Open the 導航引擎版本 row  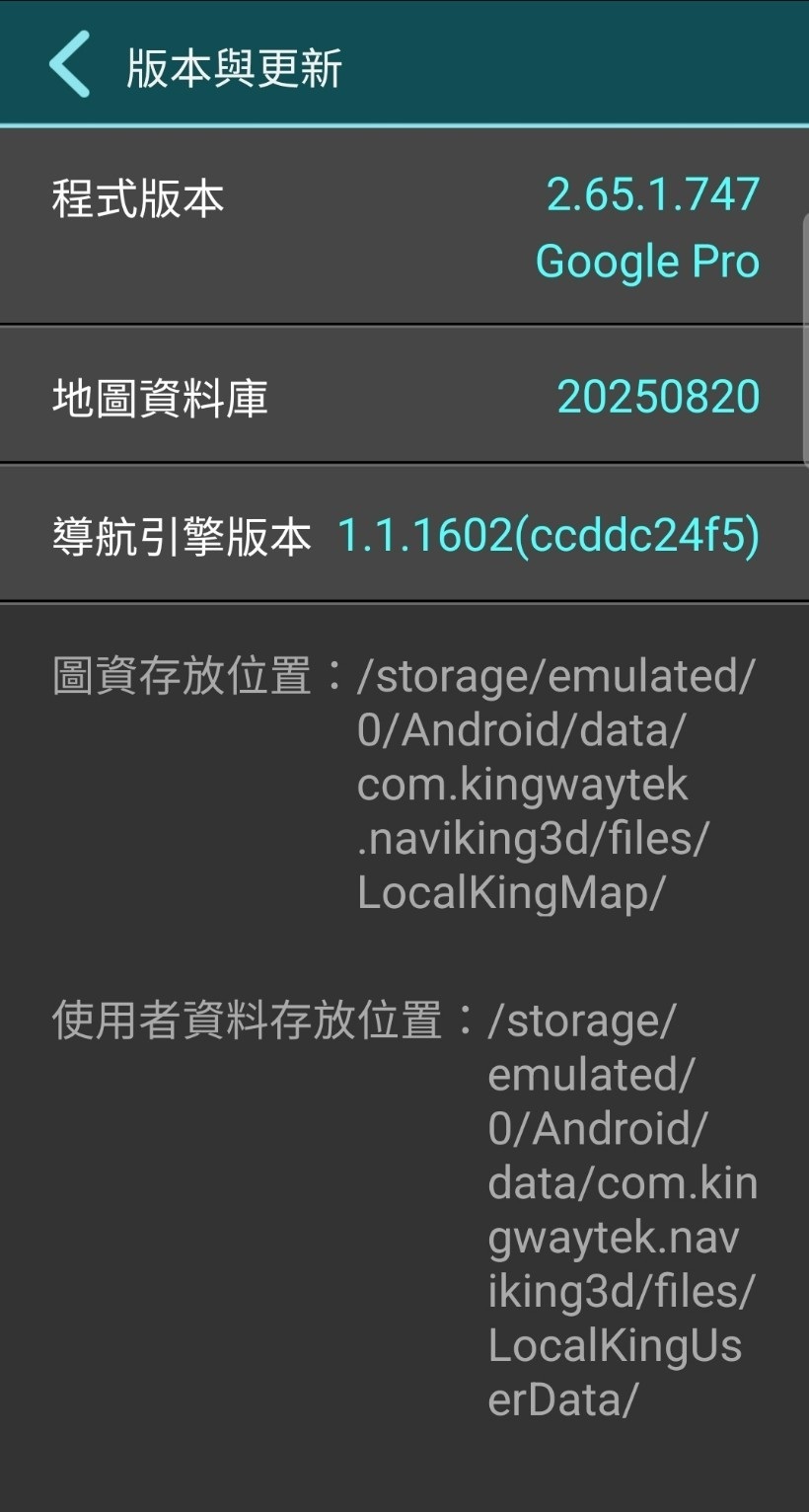tap(404, 536)
